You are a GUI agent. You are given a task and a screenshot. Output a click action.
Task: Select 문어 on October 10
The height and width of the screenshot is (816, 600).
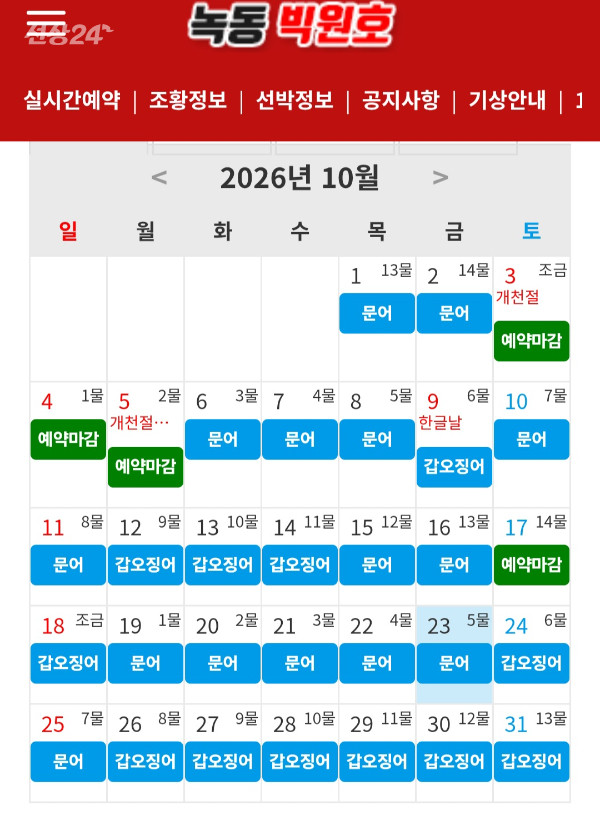coord(531,439)
